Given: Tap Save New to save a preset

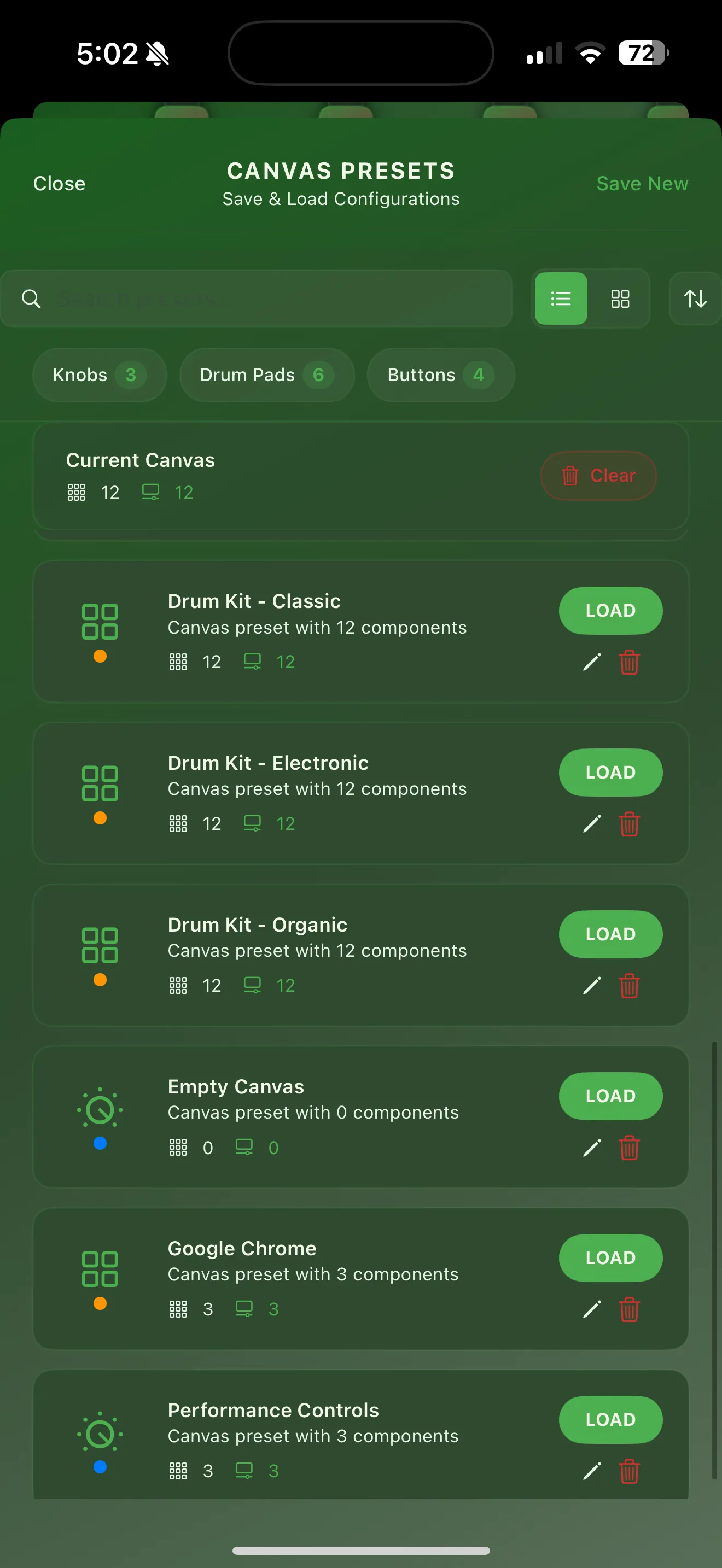Looking at the screenshot, I should (642, 183).
